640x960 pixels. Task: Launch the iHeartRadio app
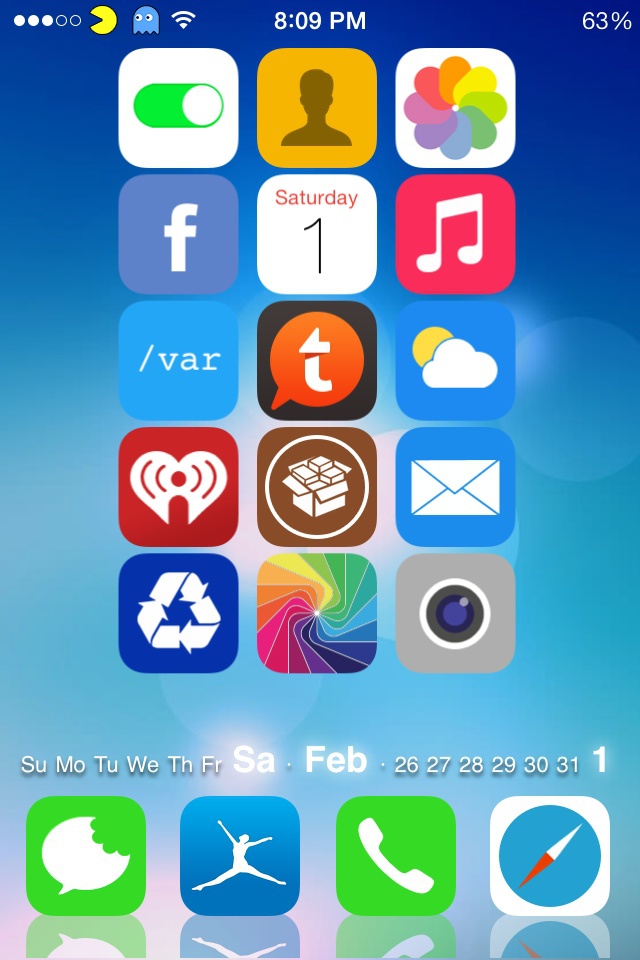(178, 487)
